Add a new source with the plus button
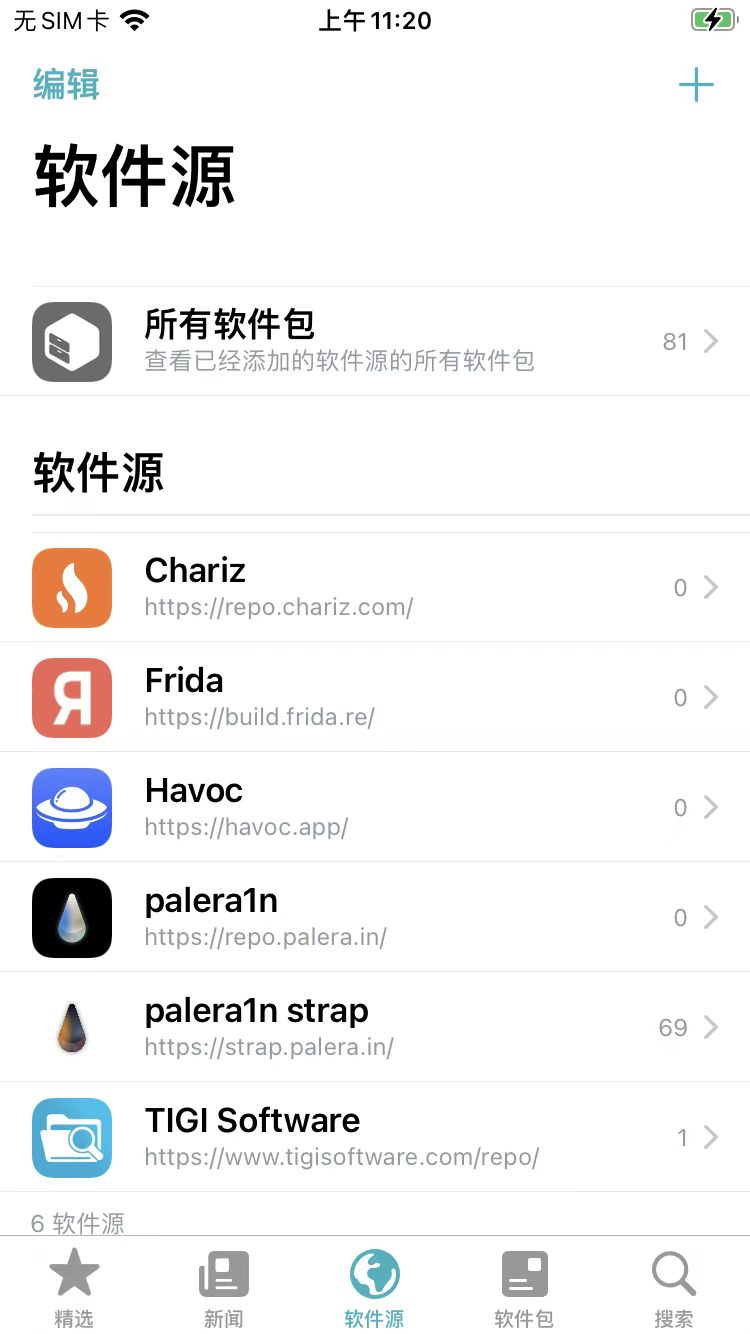Image resolution: width=750 pixels, height=1334 pixels. pyautogui.click(x=696, y=85)
